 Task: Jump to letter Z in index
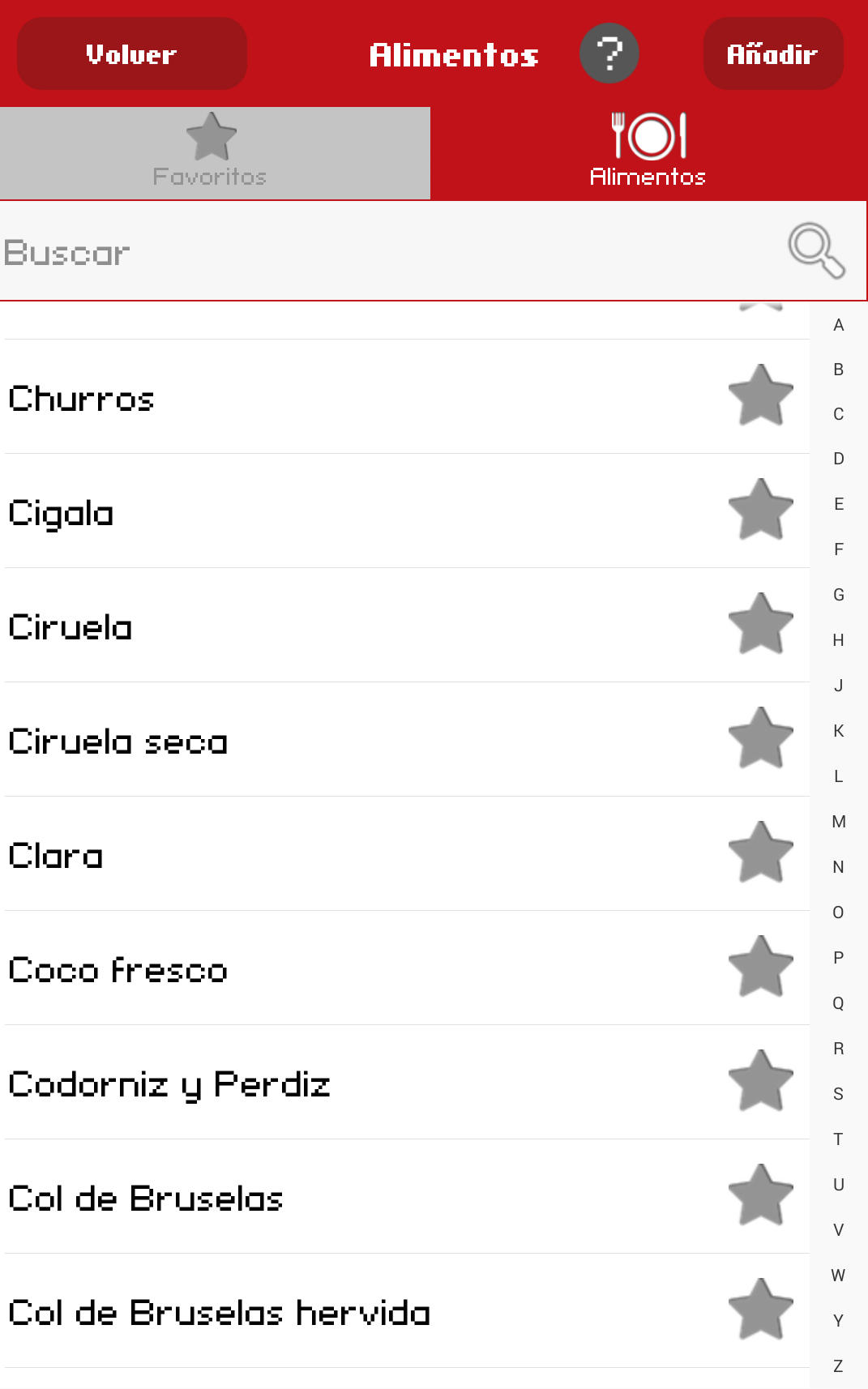click(x=839, y=1366)
